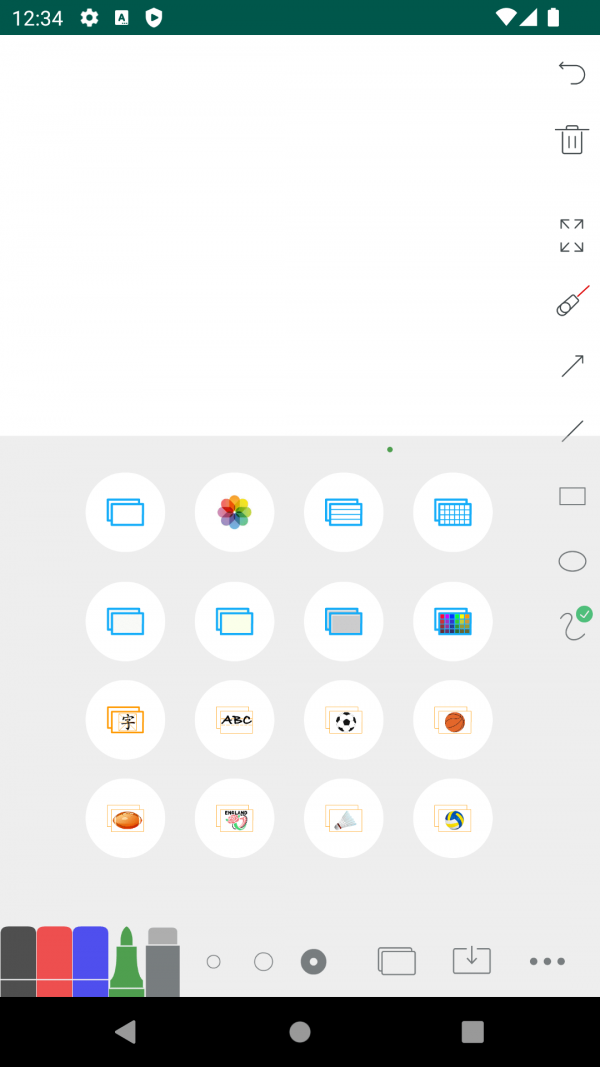This screenshot has width=600, height=1067.
Task: Open the three-dot more options menu
Action: coord(547,961)
